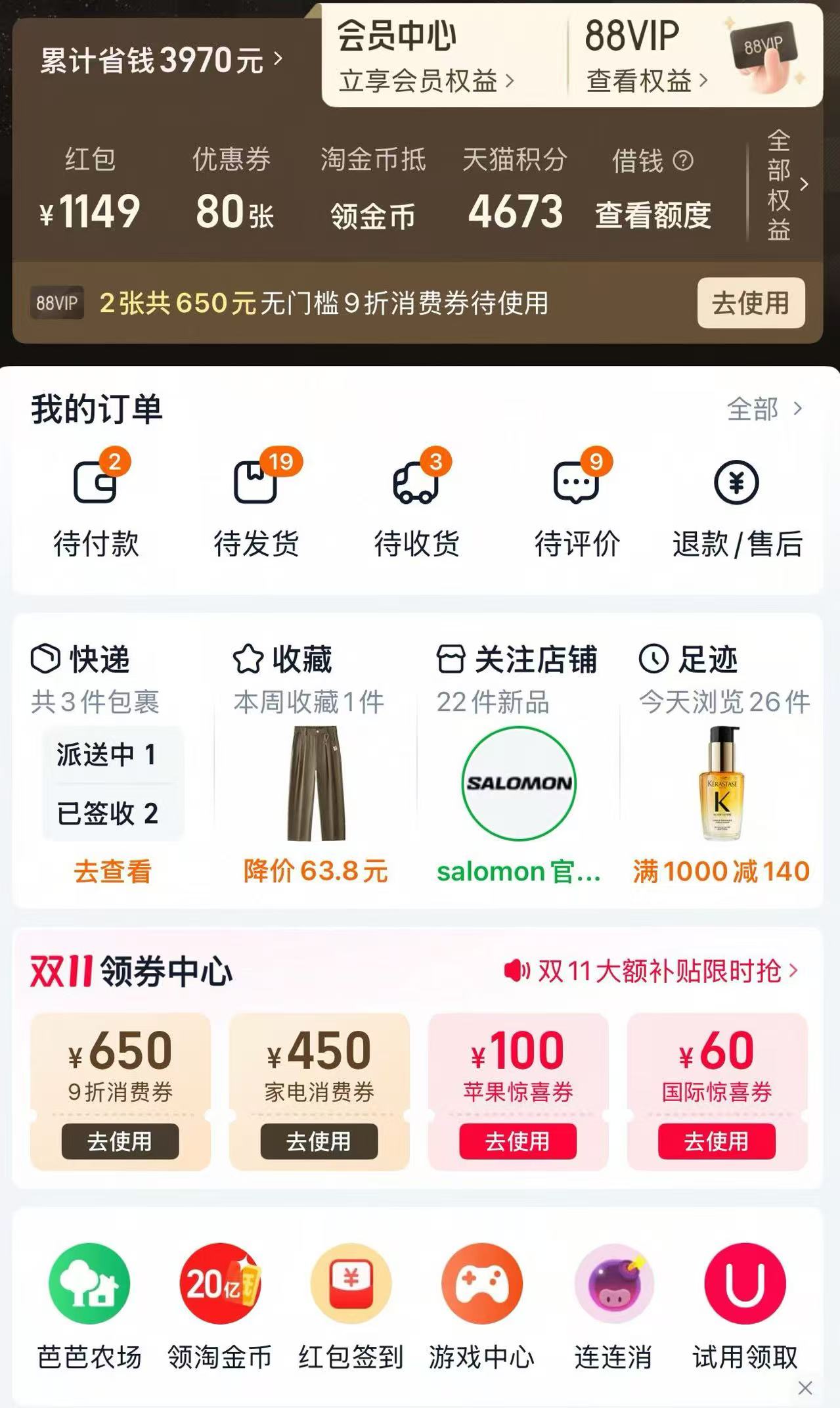Open salomon 官方 followed store

click(x=519, y=784)
